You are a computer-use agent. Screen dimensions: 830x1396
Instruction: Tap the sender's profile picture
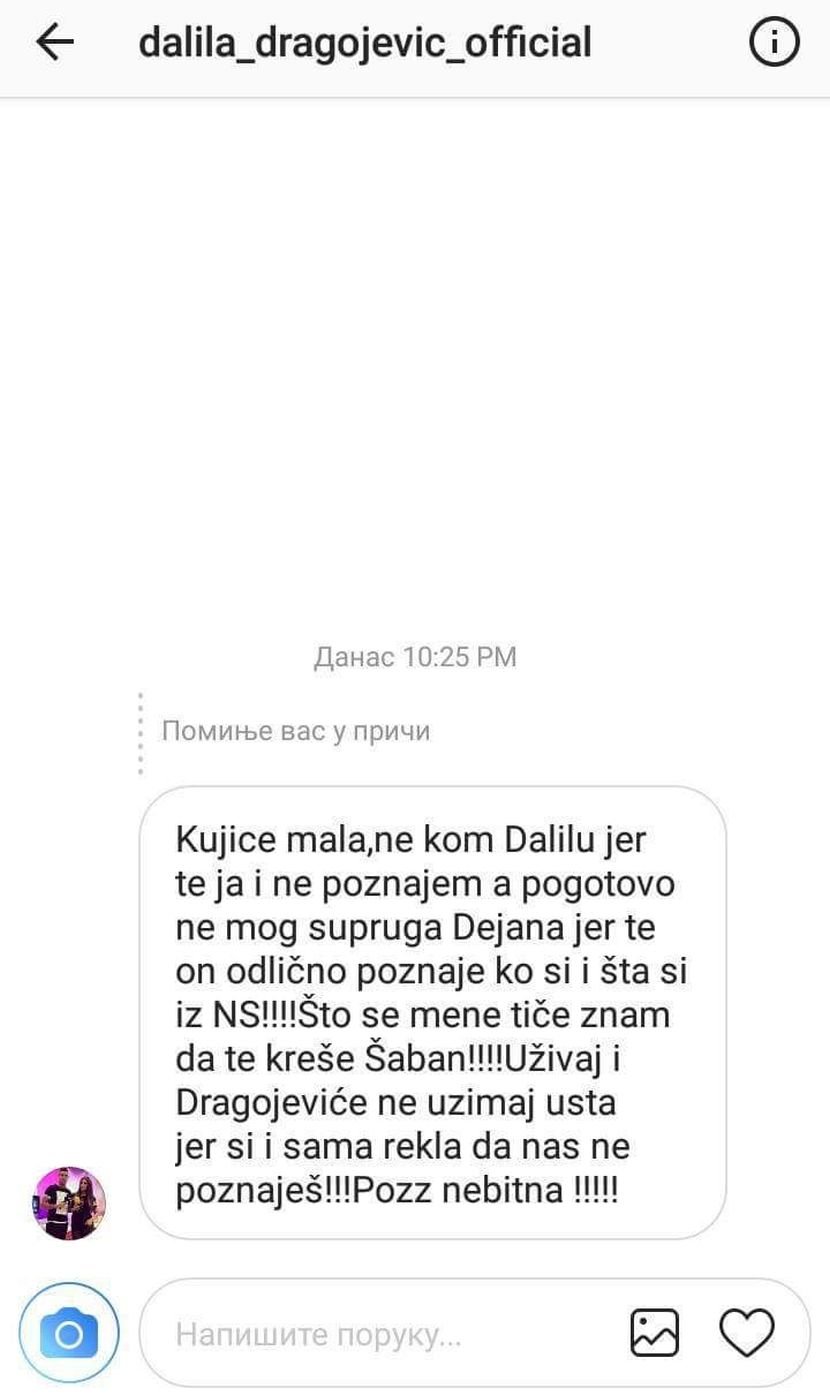[69, 1203]
